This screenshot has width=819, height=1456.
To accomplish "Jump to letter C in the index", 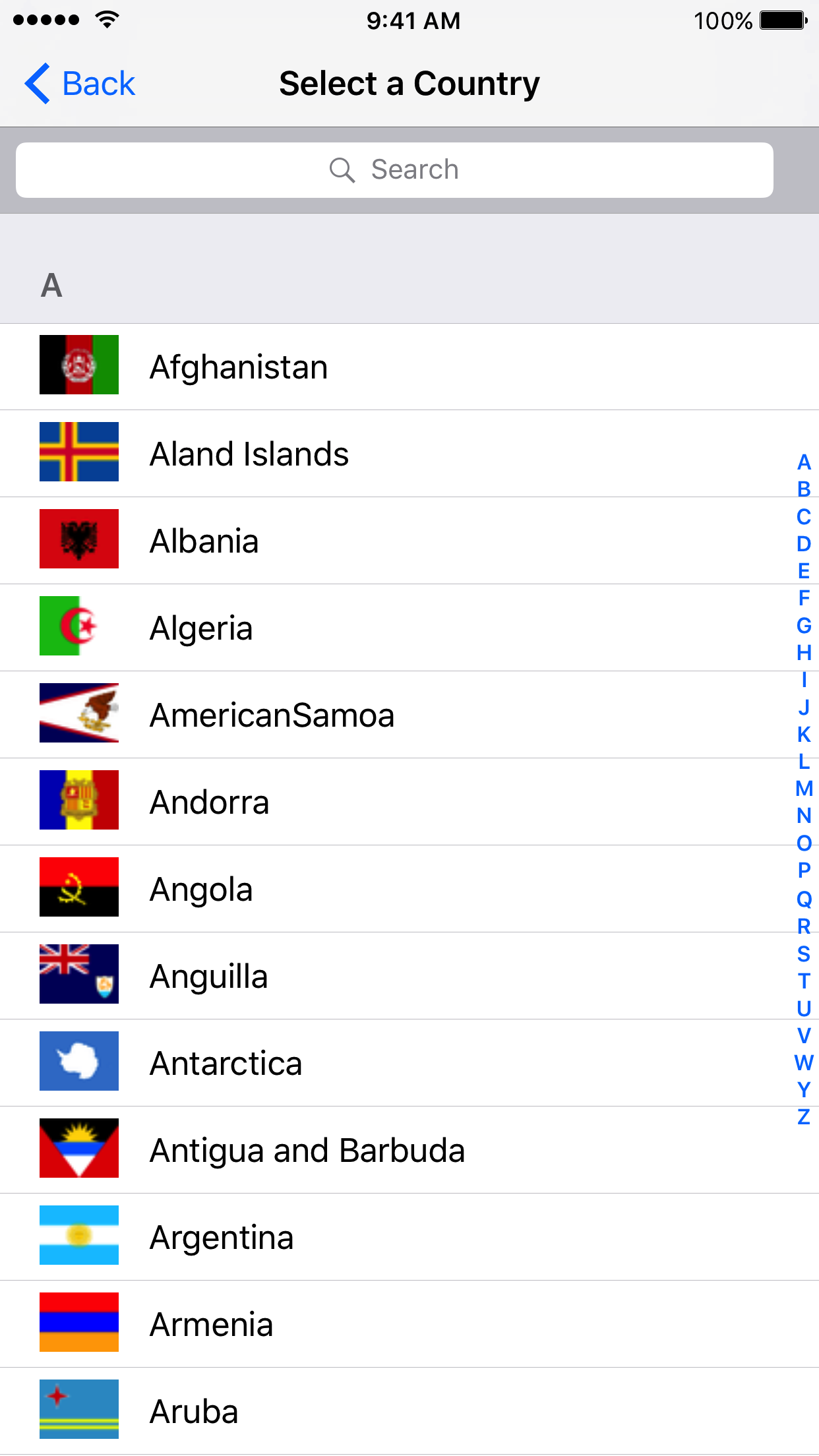I will [804, 517].
